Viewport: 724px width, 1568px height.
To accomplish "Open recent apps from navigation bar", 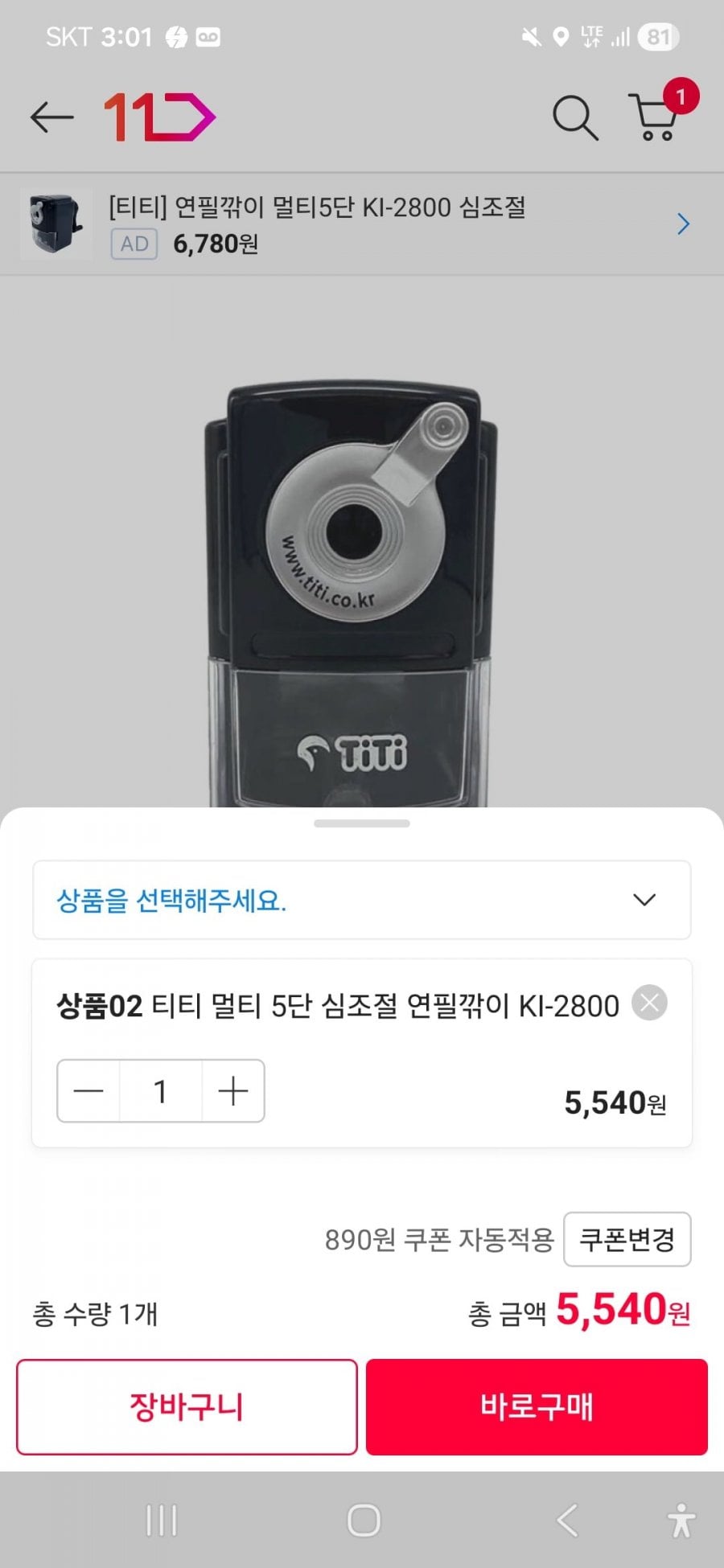I will click(161, 1521).
